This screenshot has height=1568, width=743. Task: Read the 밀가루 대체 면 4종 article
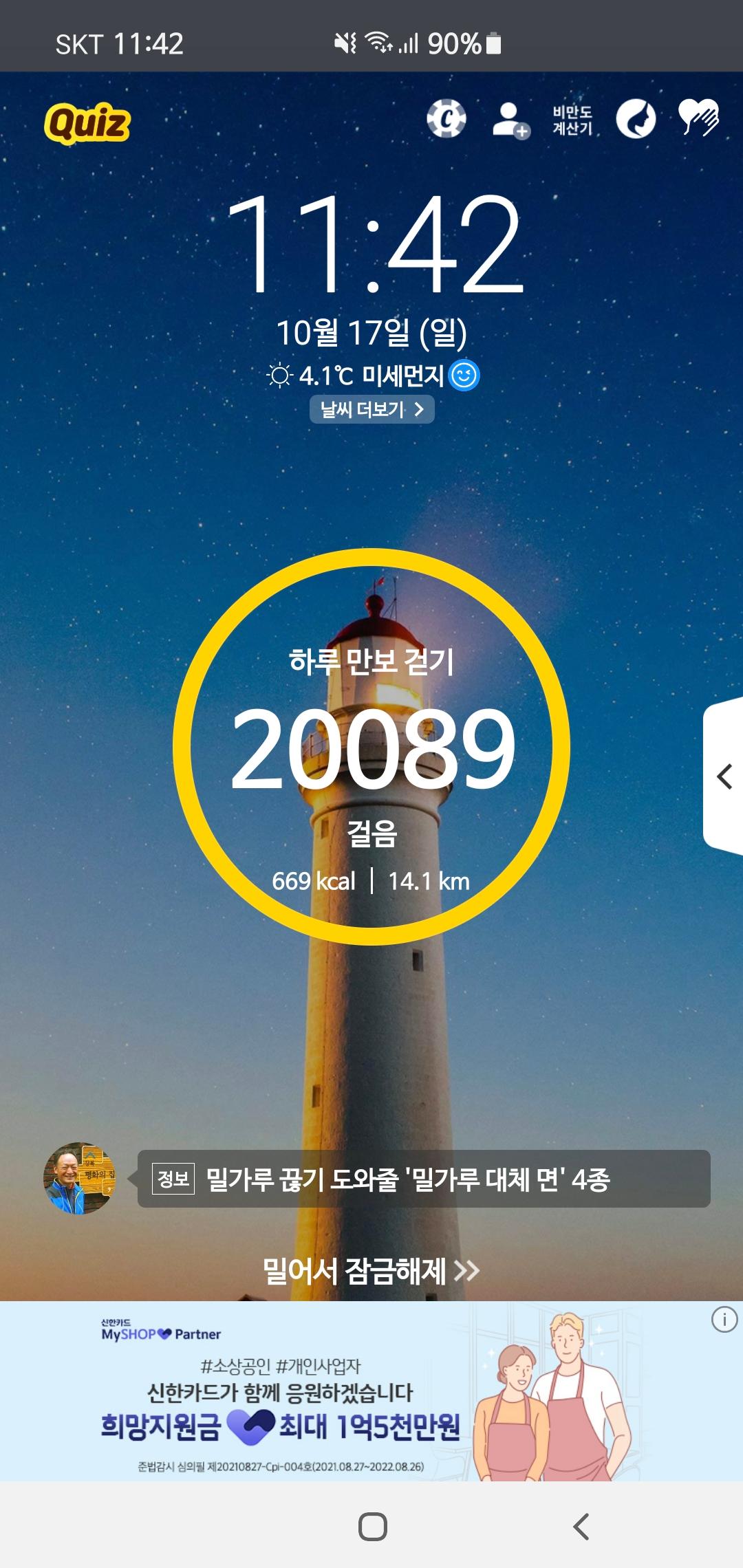click(423, 1179)
